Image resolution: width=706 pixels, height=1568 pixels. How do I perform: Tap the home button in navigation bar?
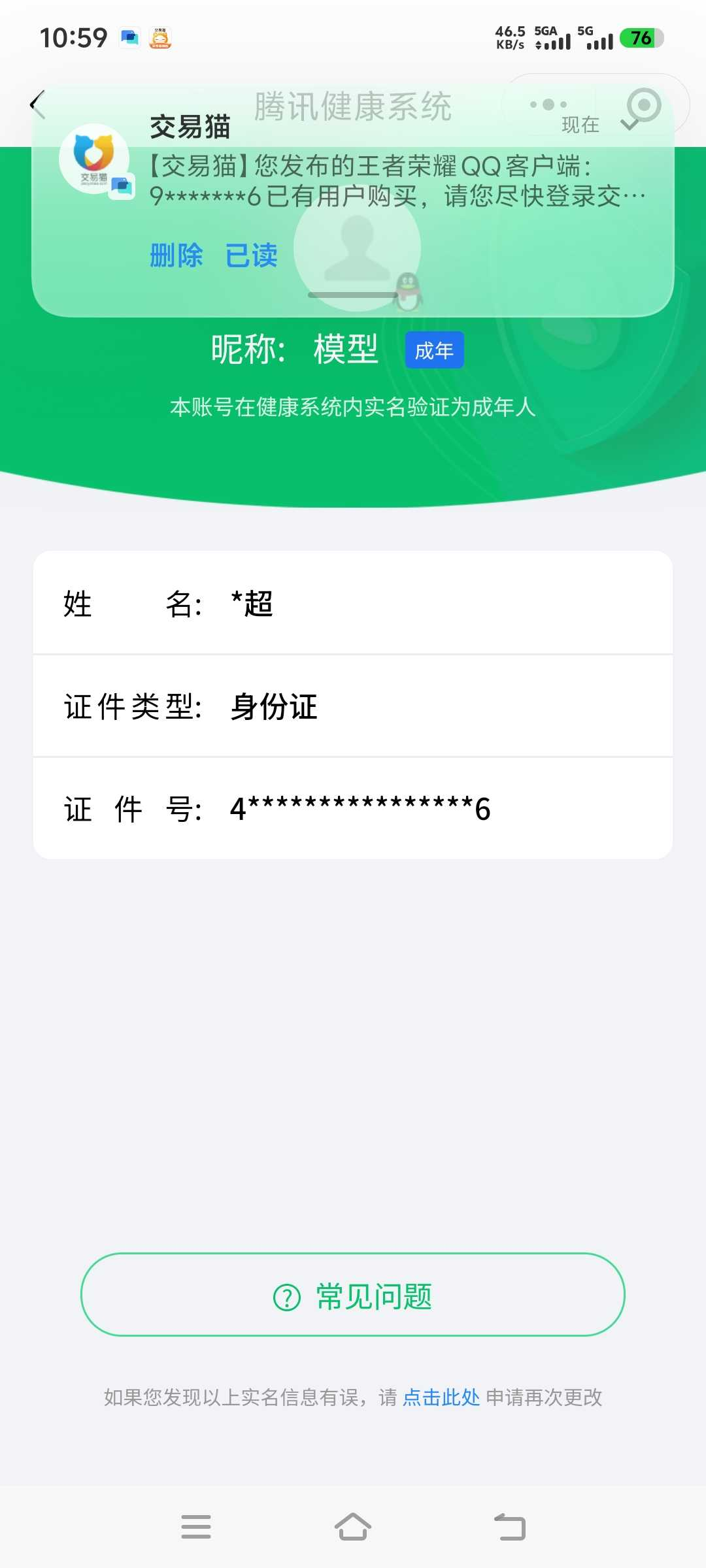click(x=353, y=1528)
